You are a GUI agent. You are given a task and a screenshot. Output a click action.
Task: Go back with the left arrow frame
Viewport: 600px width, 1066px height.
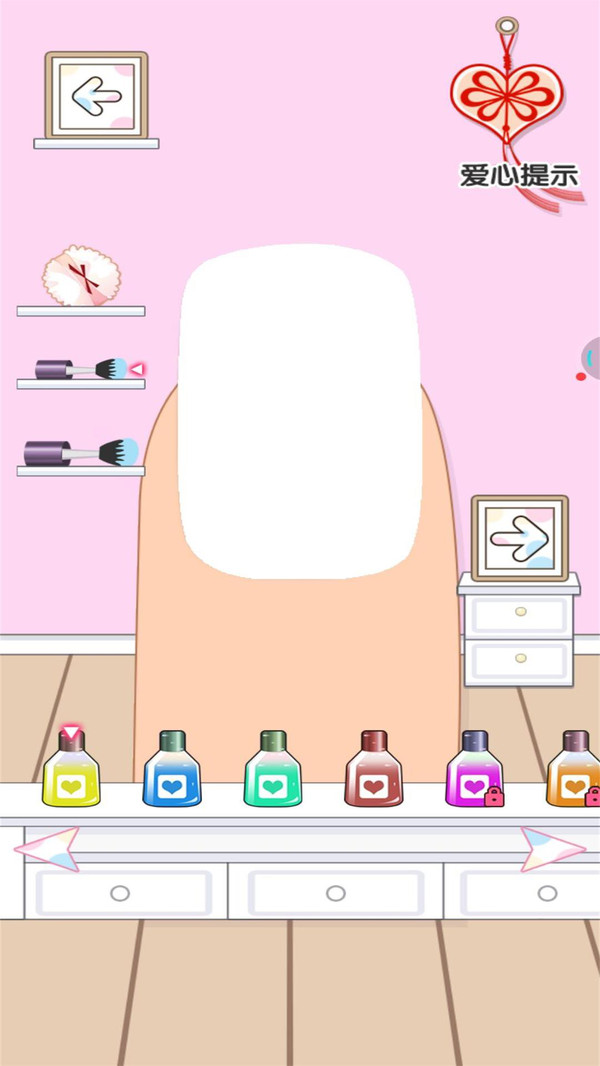[96, 96]
